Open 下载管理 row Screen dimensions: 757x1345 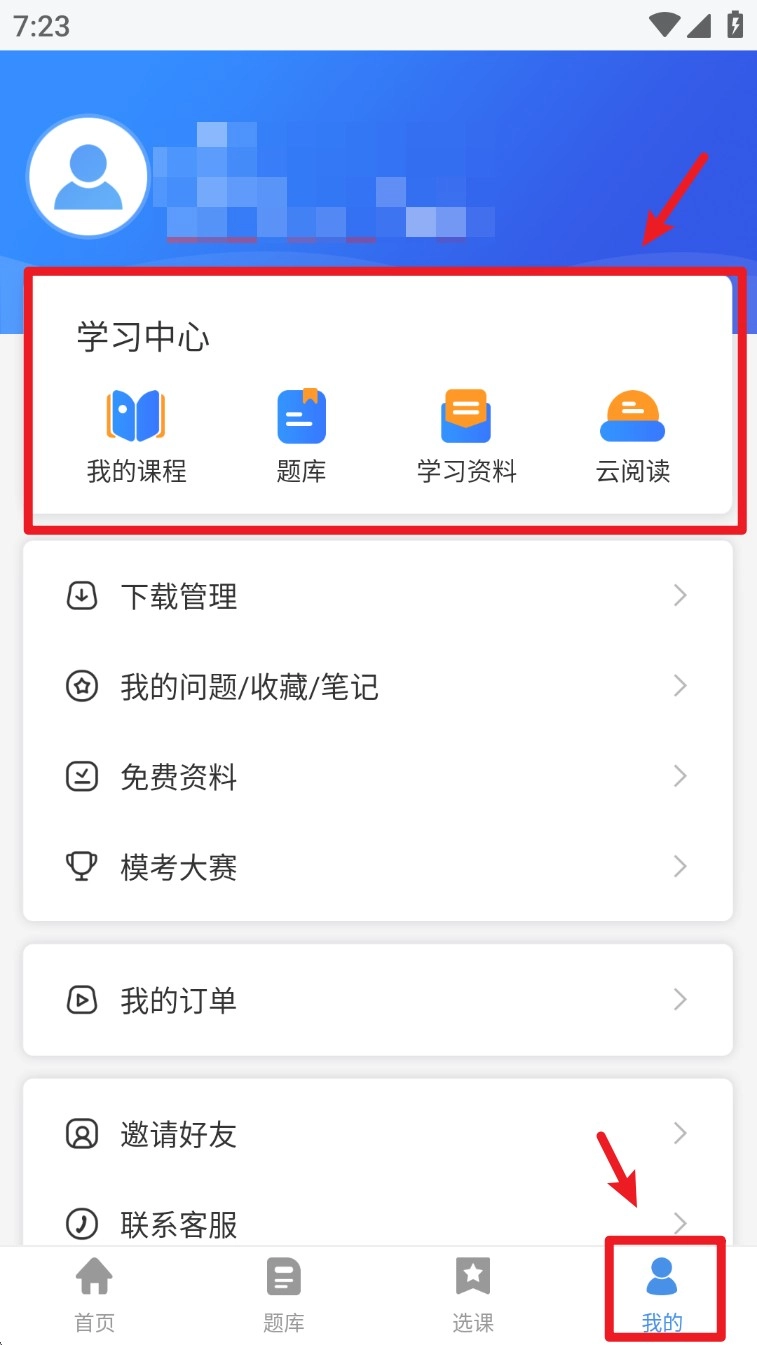378,597
